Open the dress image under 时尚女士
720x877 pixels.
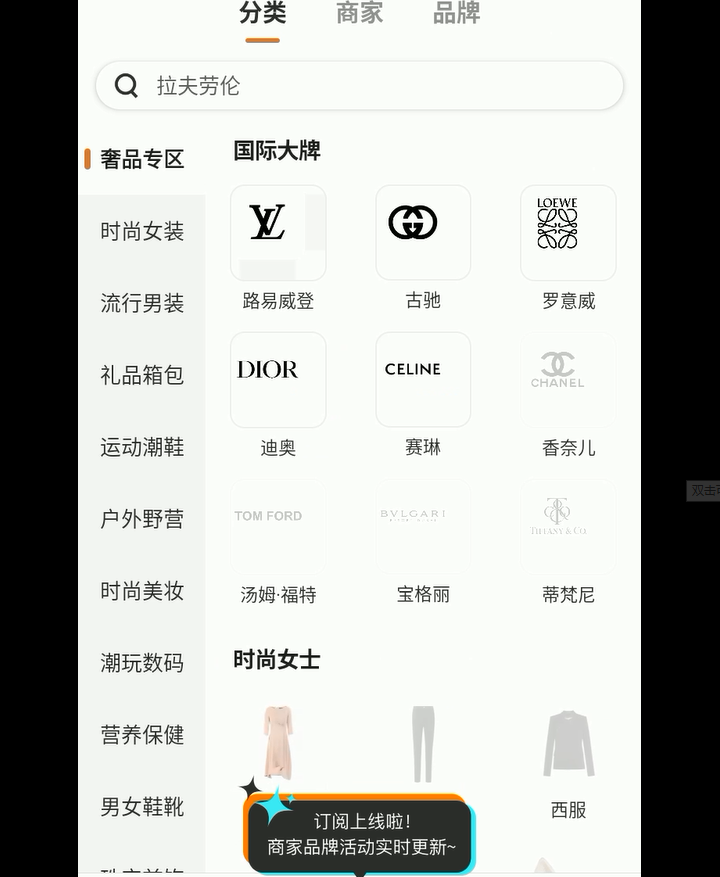pyautogui.click(x=278, y=742)
